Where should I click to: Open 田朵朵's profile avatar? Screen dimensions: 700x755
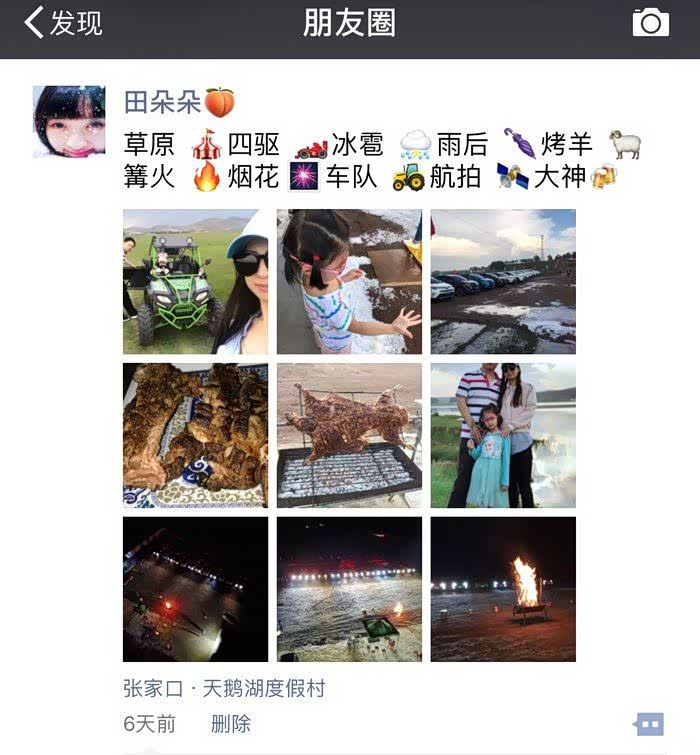tap(69, 122)
